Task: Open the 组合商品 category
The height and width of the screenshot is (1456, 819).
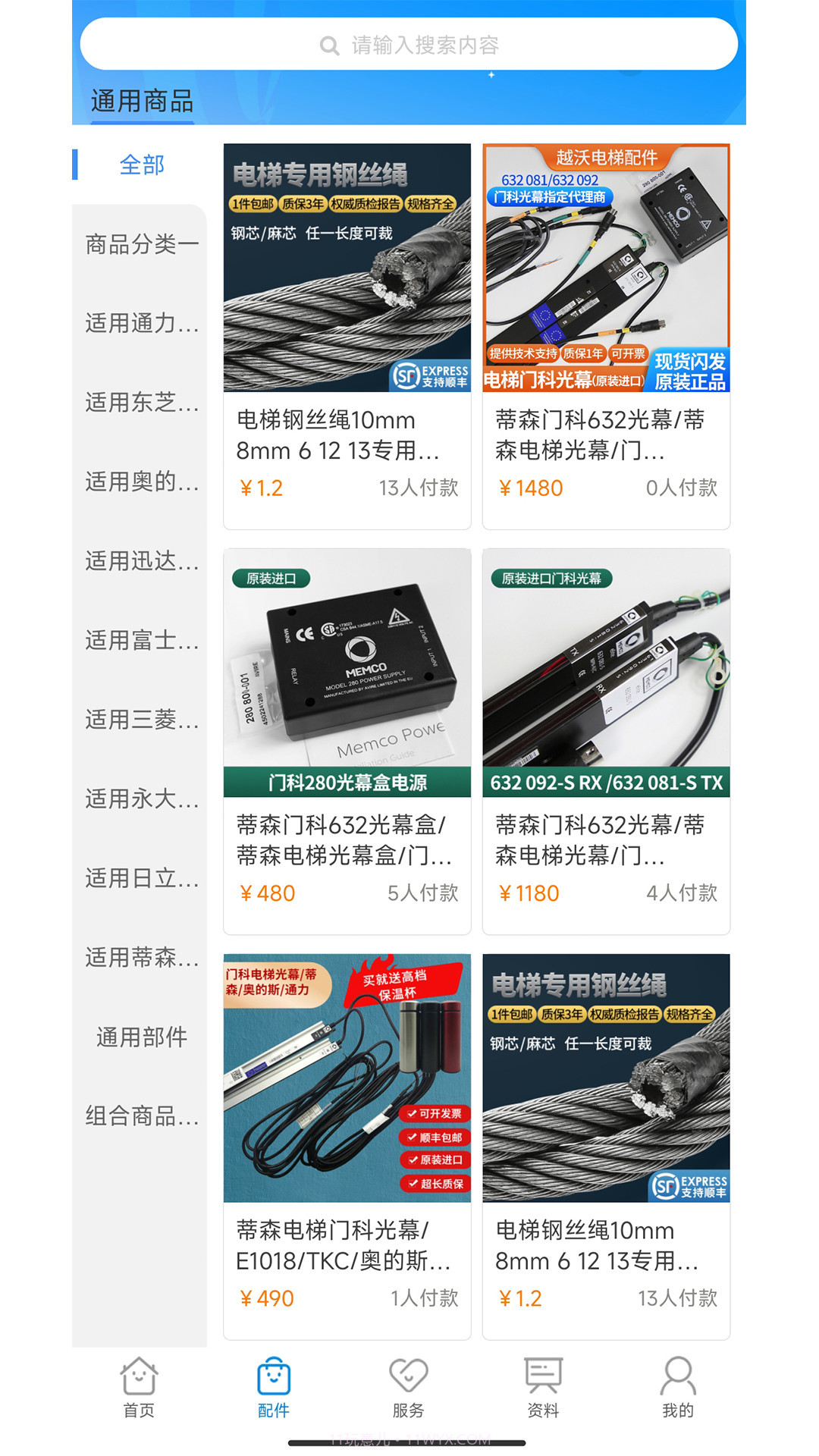Action: tap(140, 1116)
